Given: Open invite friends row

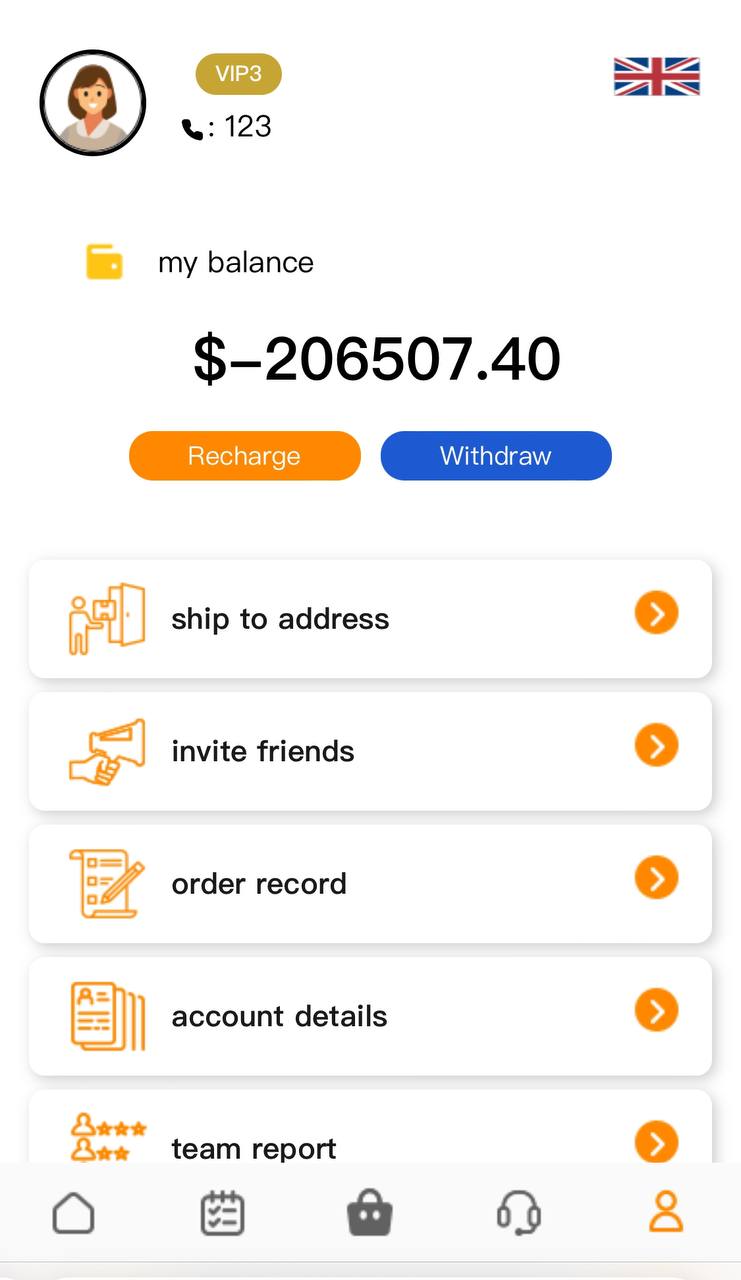Looking at the screenshot, I should pos(370,751).
